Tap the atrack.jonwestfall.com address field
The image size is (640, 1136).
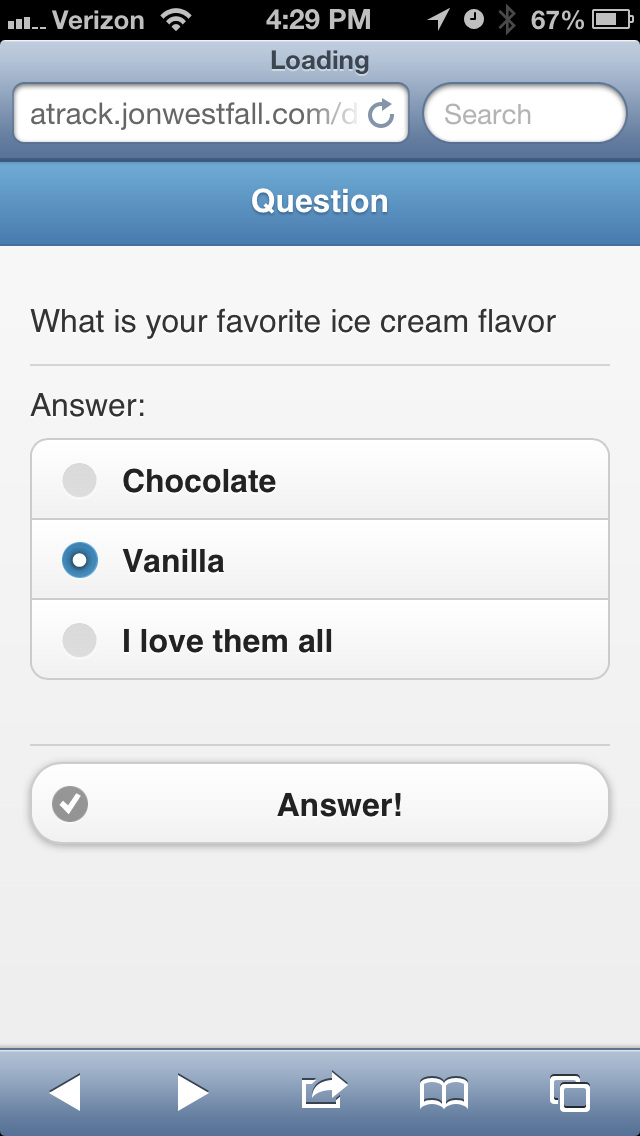coord(190,114)
